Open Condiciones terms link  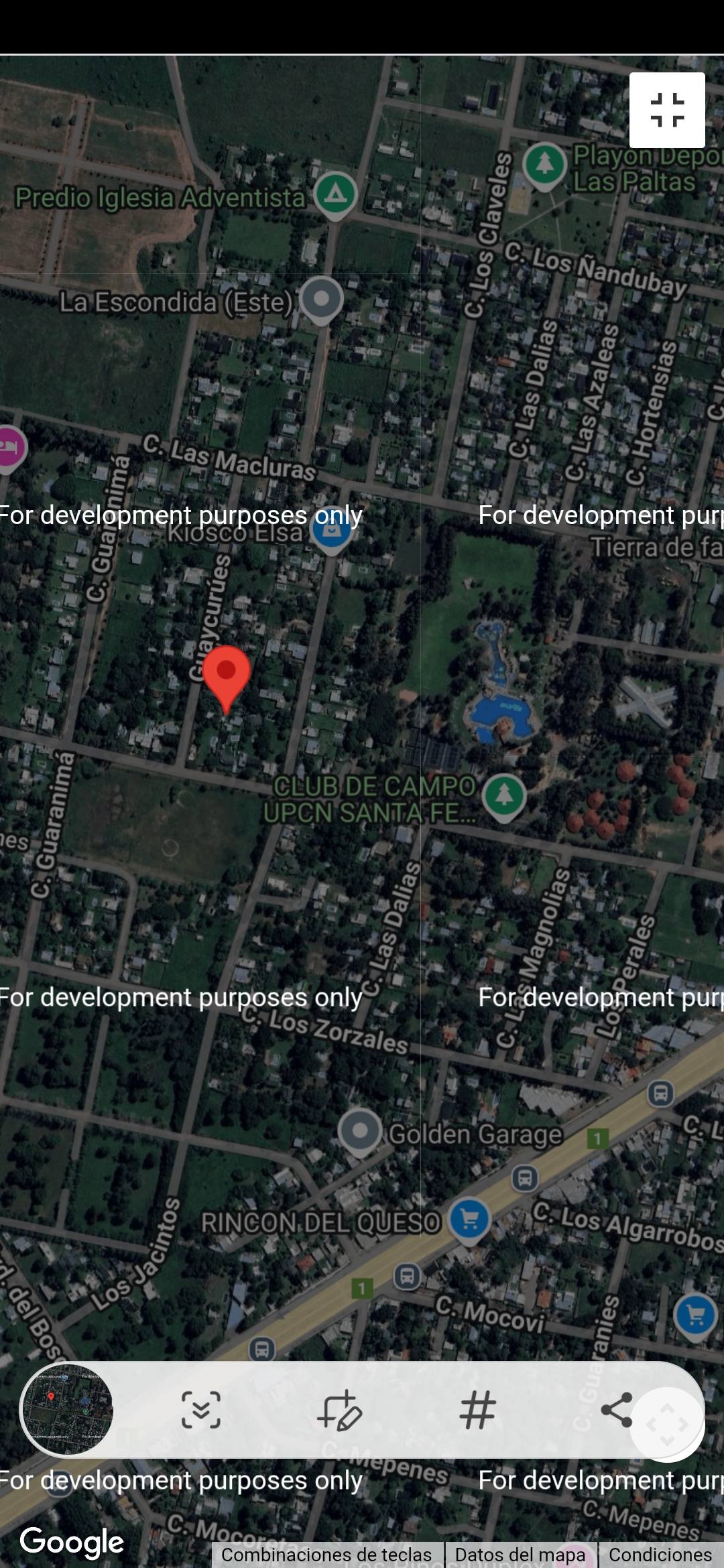coord(660,1555)
